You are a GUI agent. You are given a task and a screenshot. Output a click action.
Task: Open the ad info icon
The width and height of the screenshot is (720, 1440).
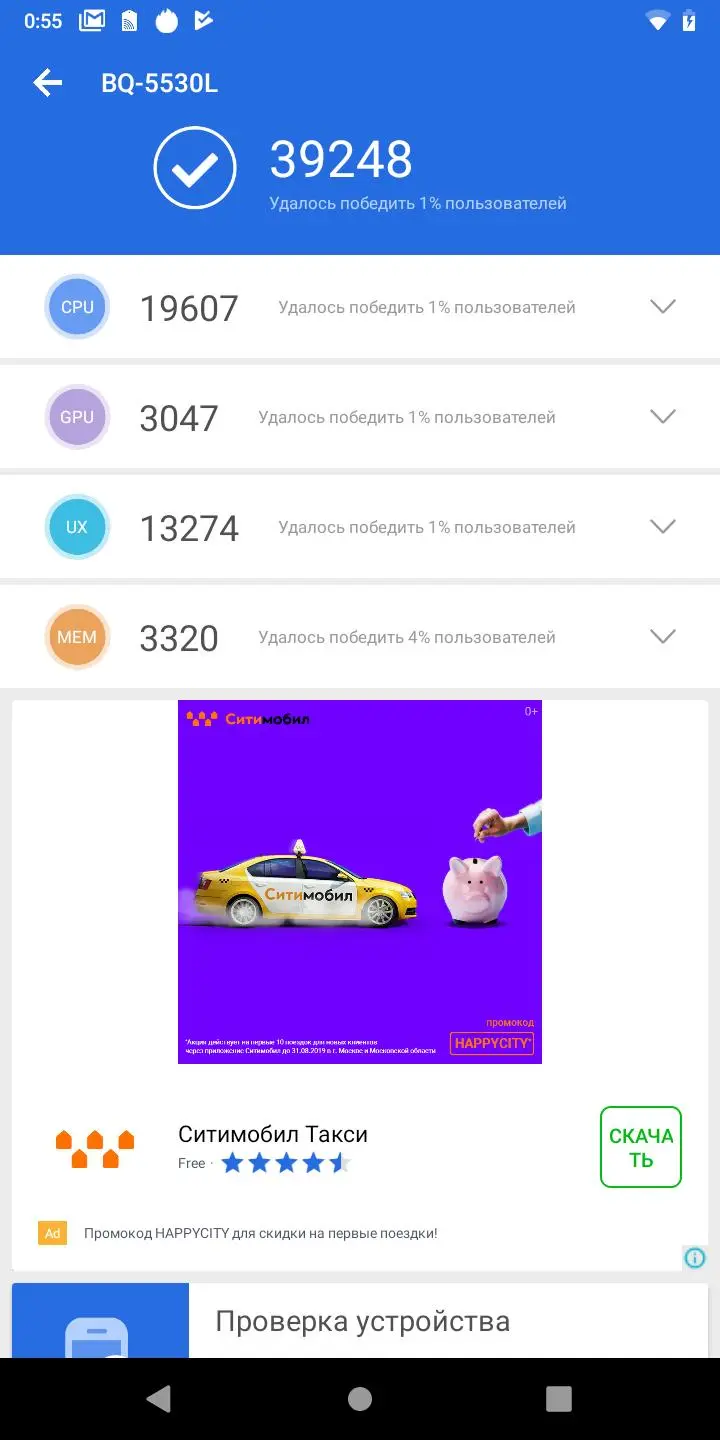coord(695,1257)
